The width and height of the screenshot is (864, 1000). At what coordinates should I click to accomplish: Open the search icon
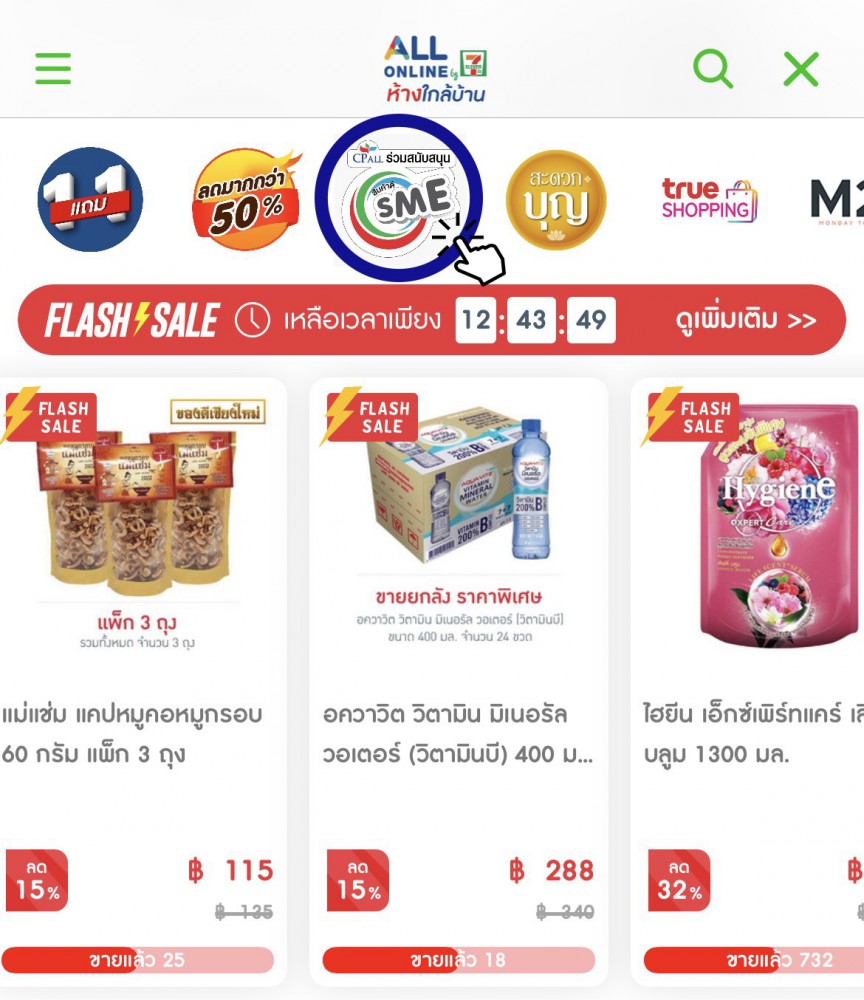(x=713, y=68)
